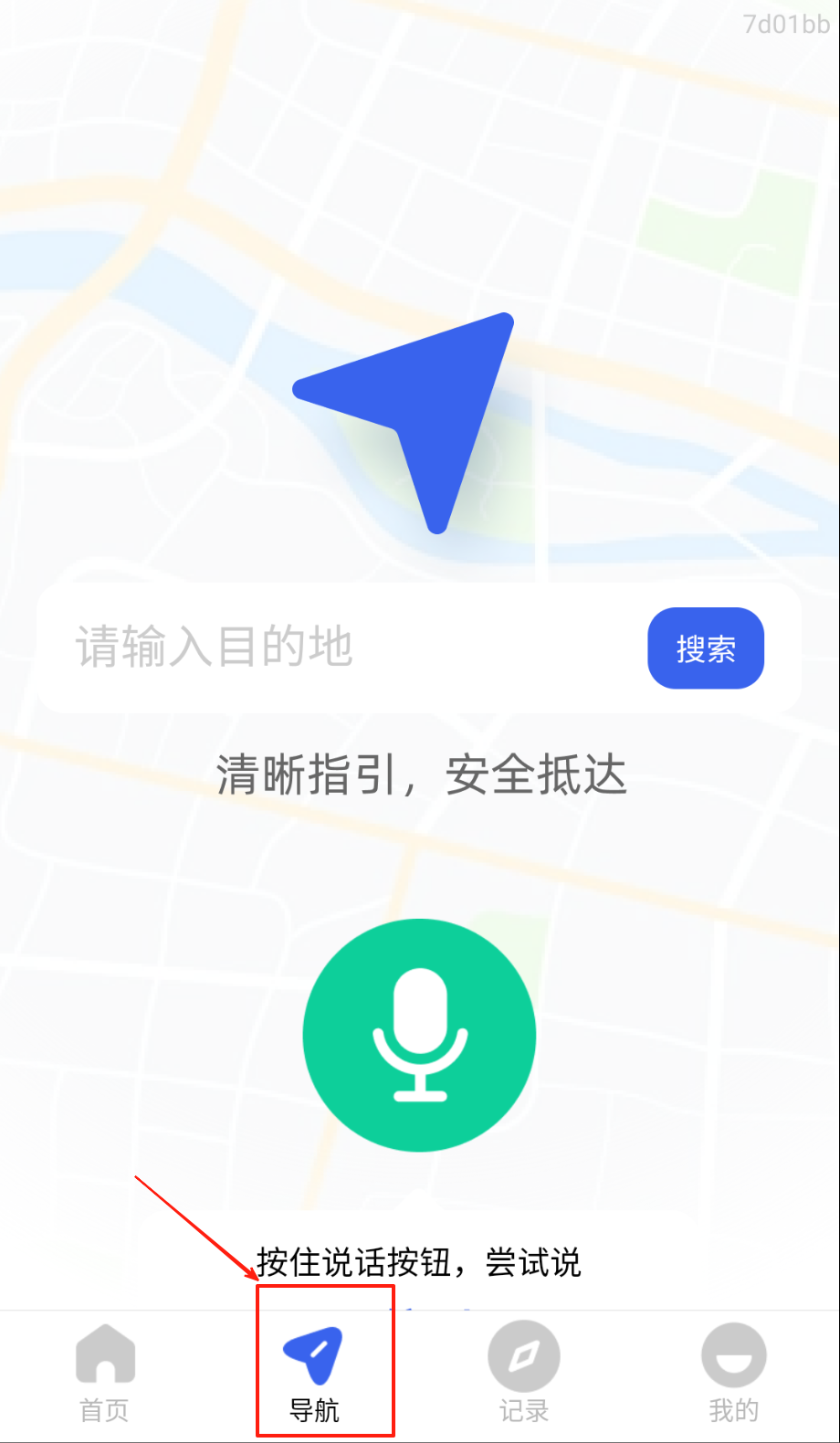
Task: Tap the destination input field
Action: point(338,648)
